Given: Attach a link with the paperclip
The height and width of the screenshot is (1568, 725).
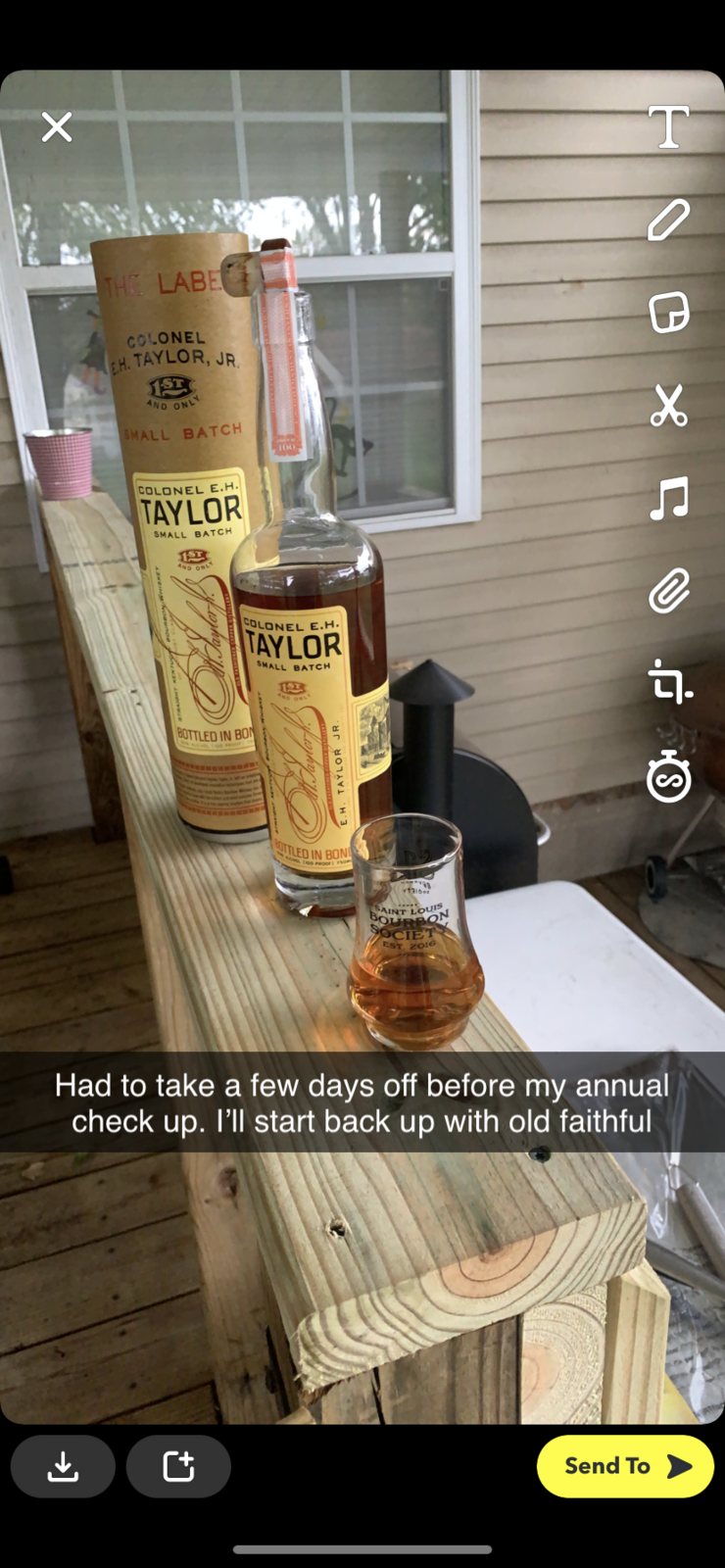Looking at the screenshot, I should [668, 591].
